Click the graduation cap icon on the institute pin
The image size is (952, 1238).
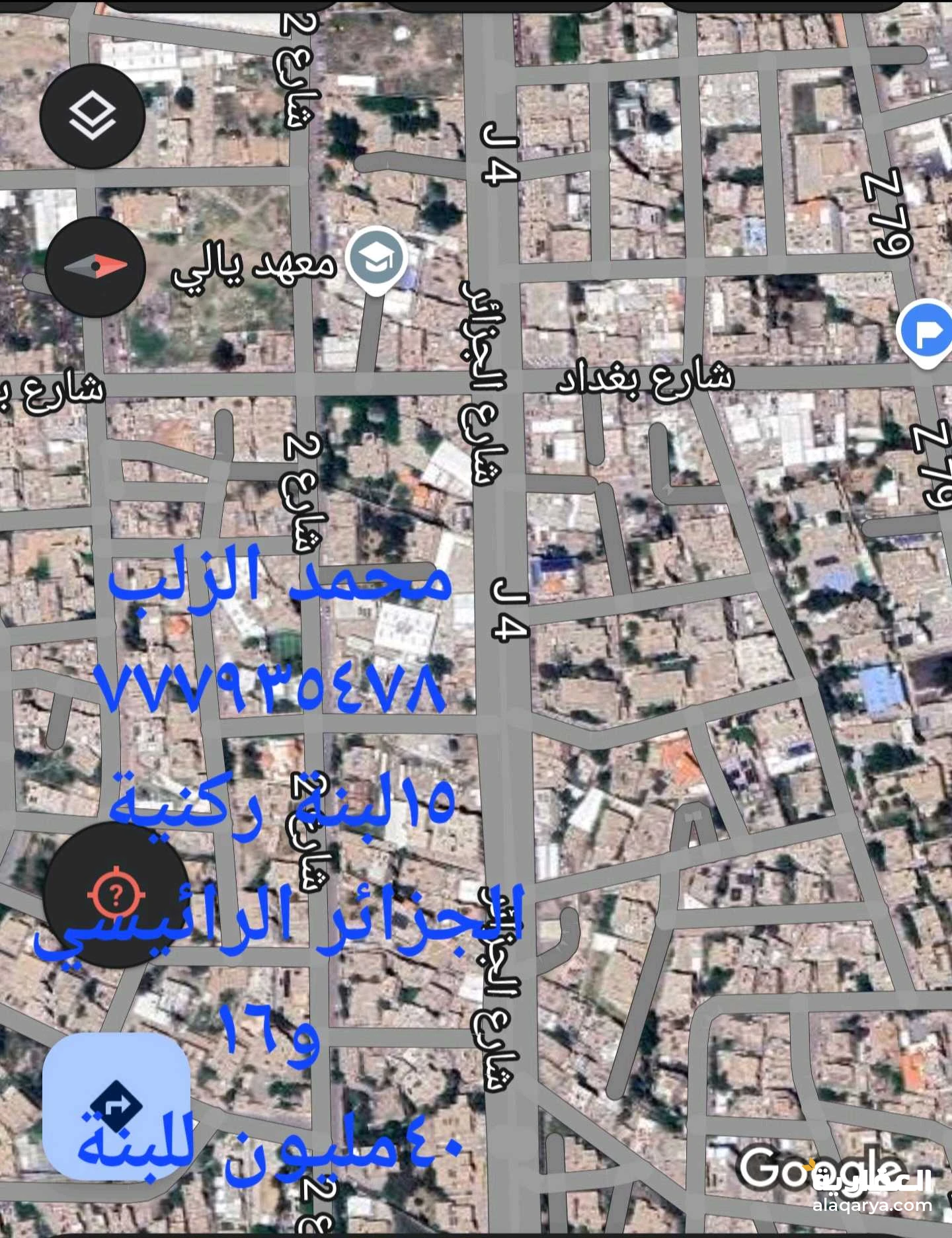[x=376, y=254]
